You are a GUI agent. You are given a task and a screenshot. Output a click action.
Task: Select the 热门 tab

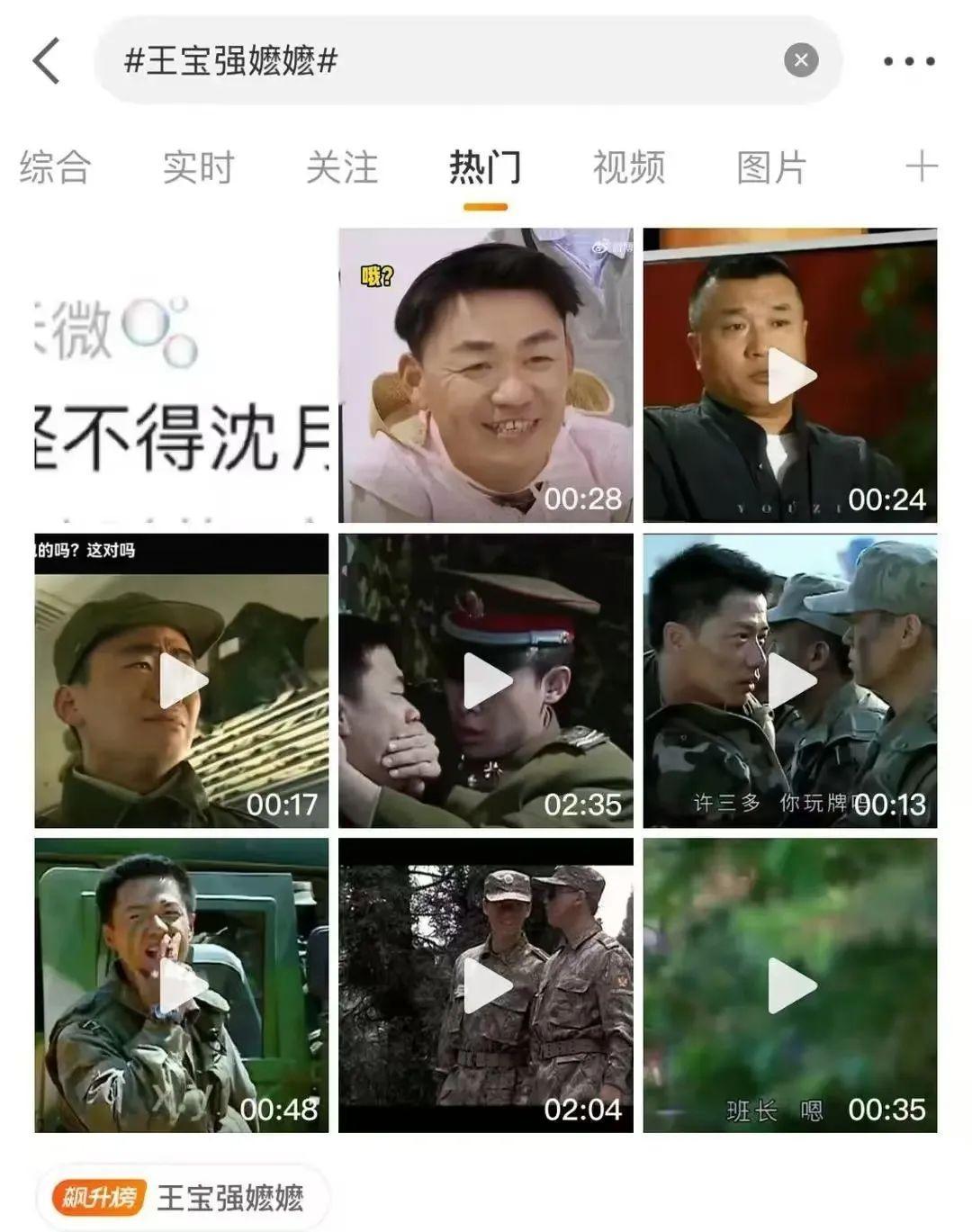point(485,167)
